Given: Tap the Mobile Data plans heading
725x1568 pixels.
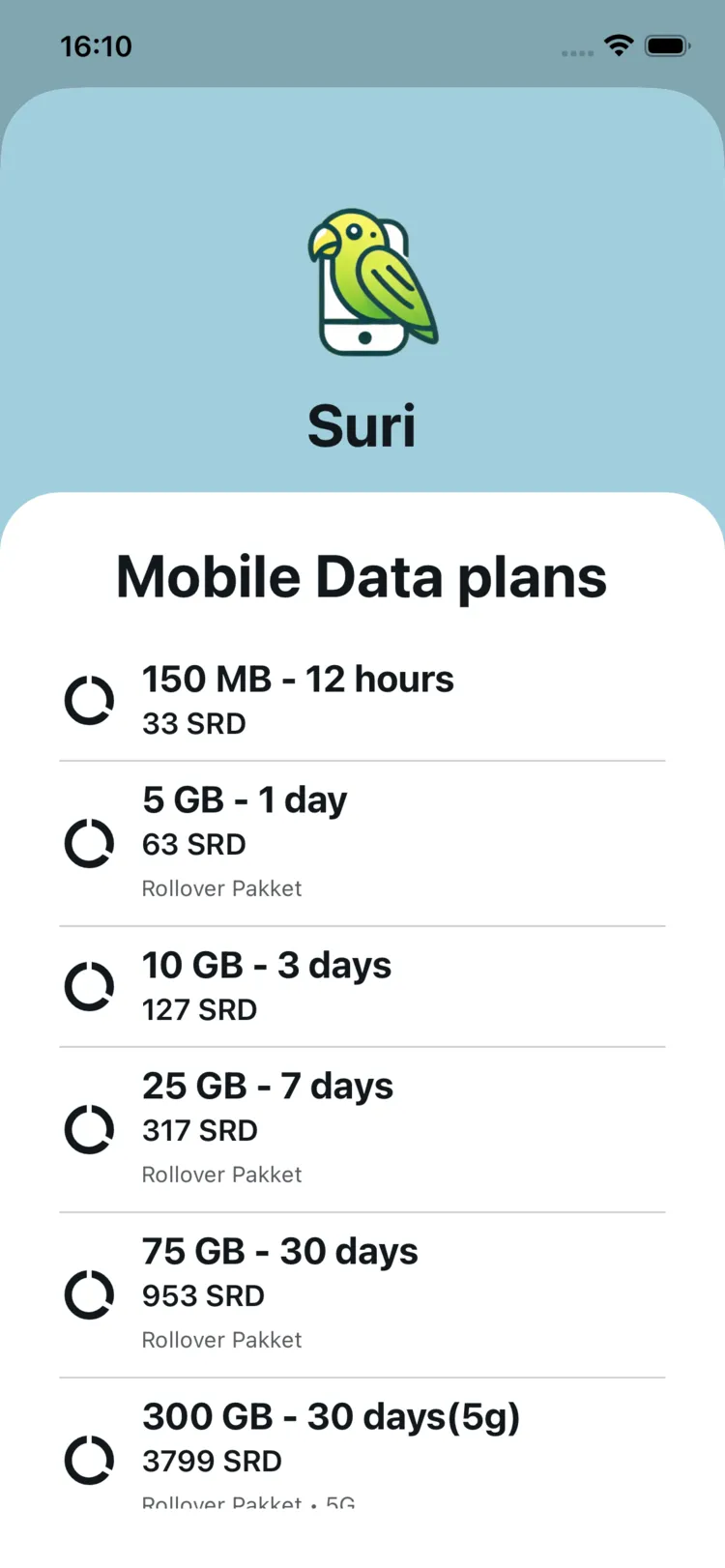Looking at the screenshot, I should point(362,575).
